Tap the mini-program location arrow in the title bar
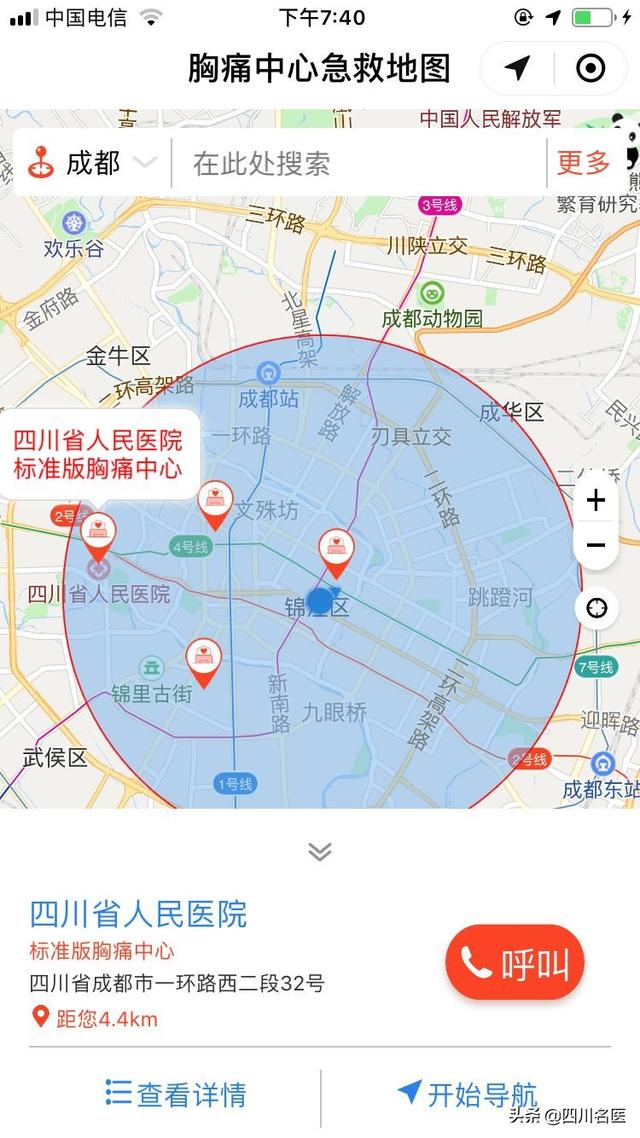This screenshot has width=640, height=1138. [x=517, y=68]
